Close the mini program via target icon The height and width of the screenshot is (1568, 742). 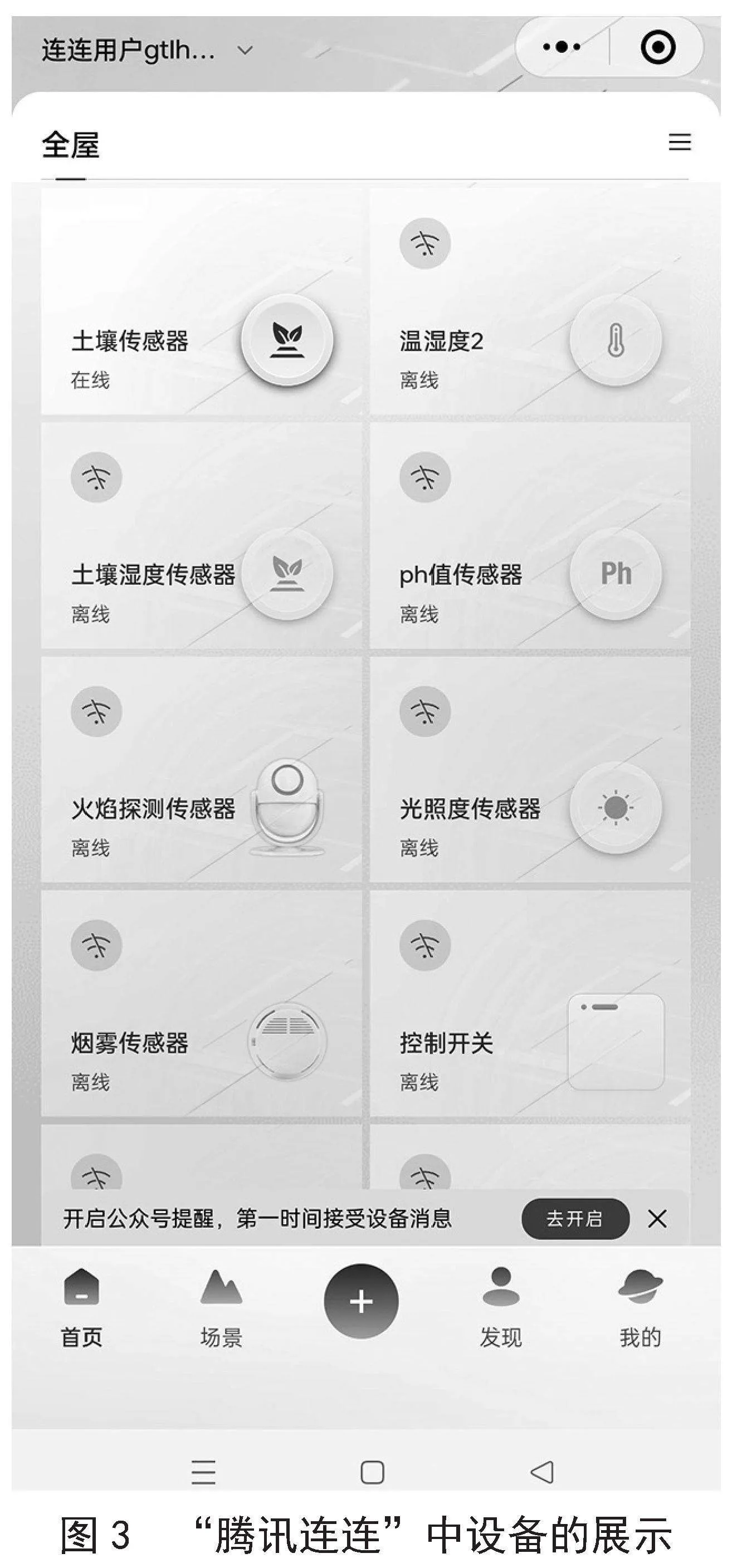tap(658, 47)
